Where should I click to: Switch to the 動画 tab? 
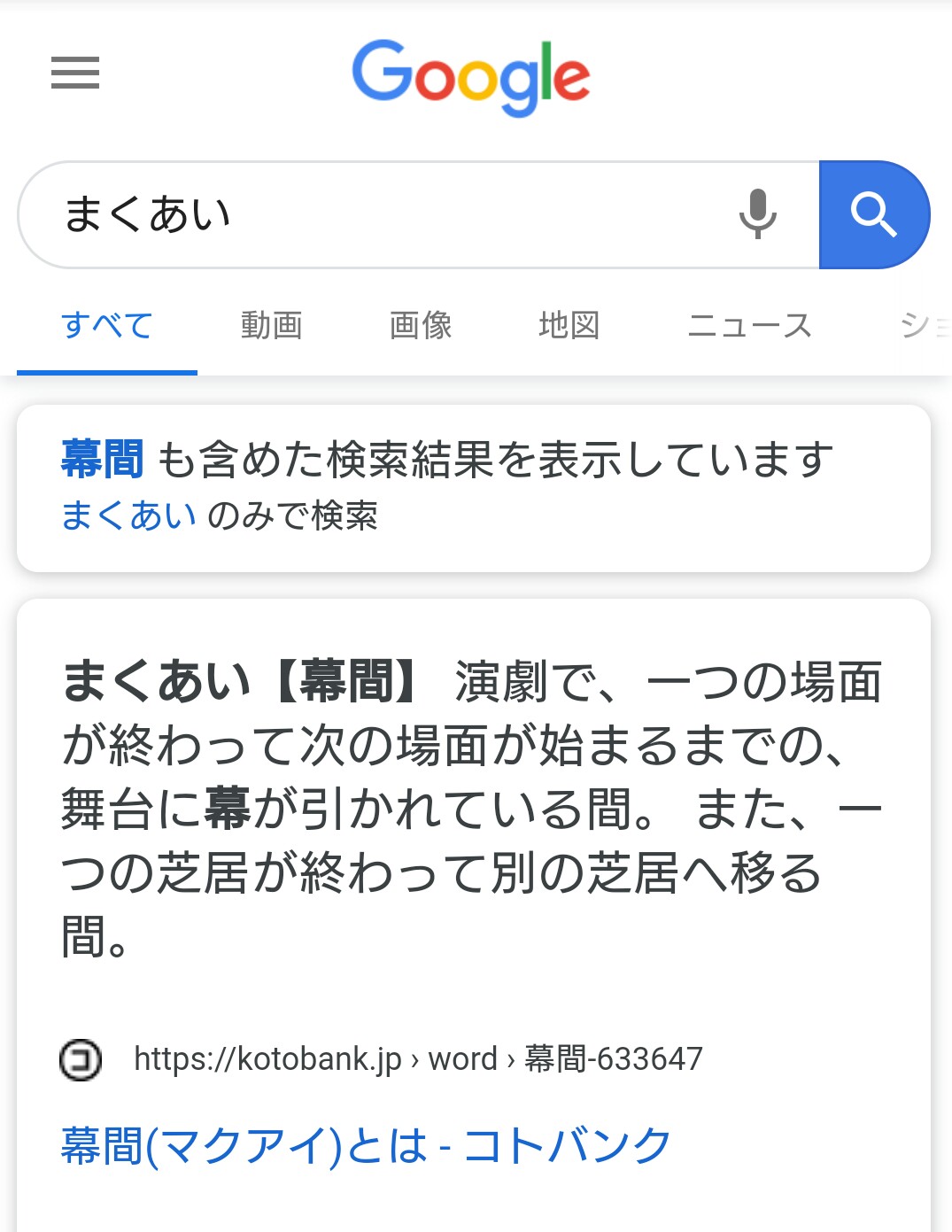point(272,326)
